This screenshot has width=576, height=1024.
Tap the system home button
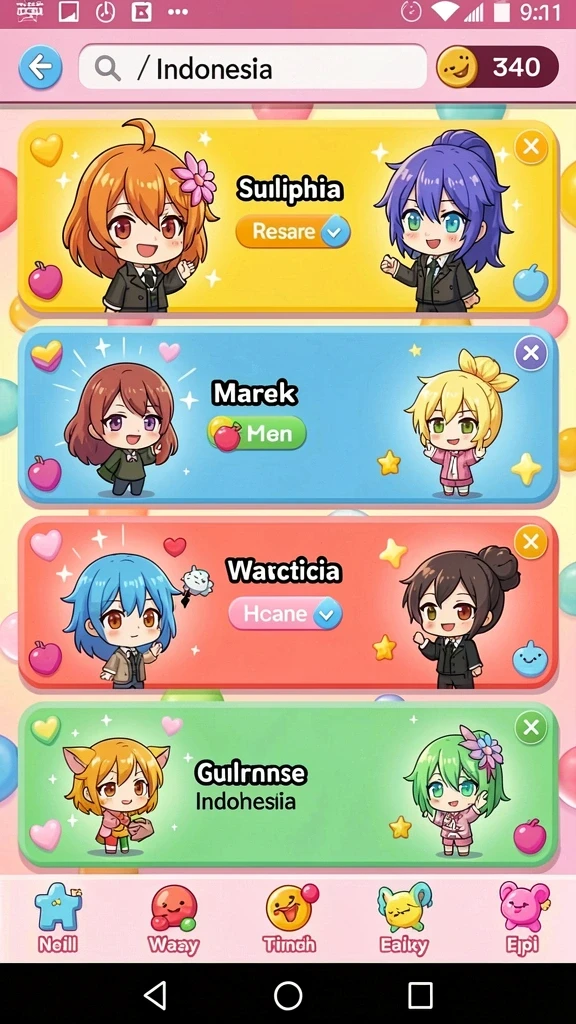click(288, 996)
